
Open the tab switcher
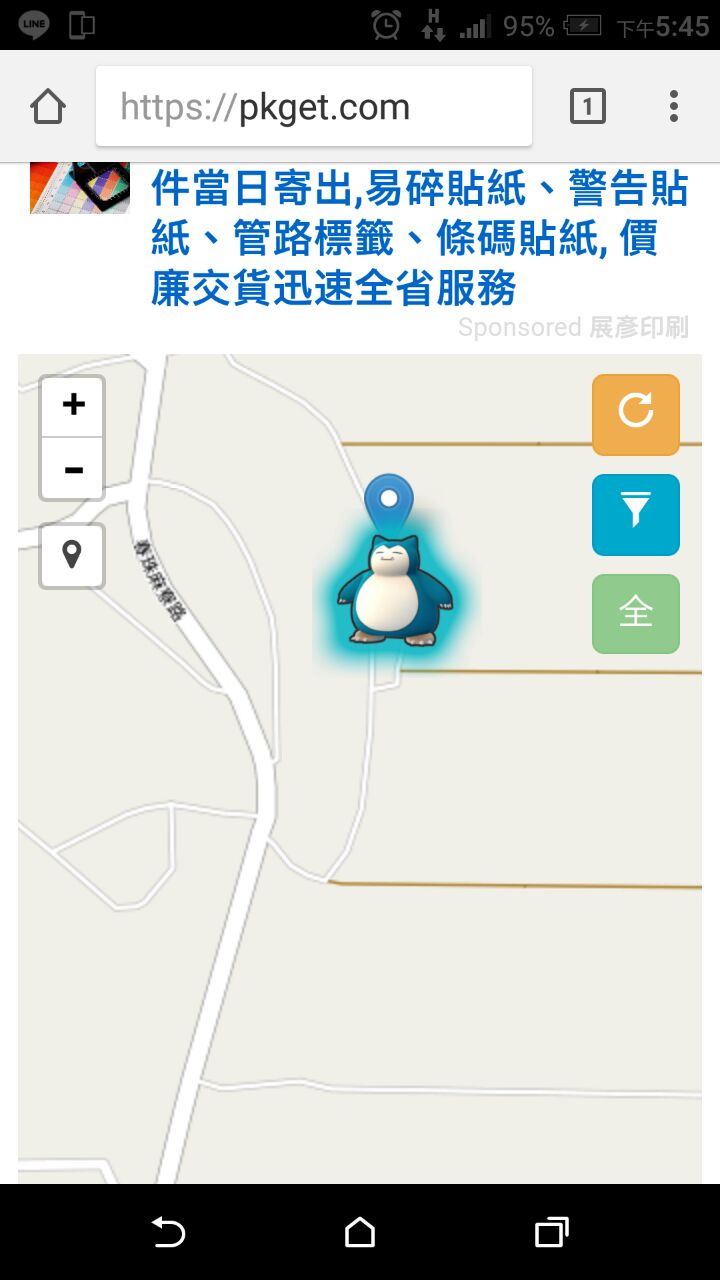click(x=587, y=106)
